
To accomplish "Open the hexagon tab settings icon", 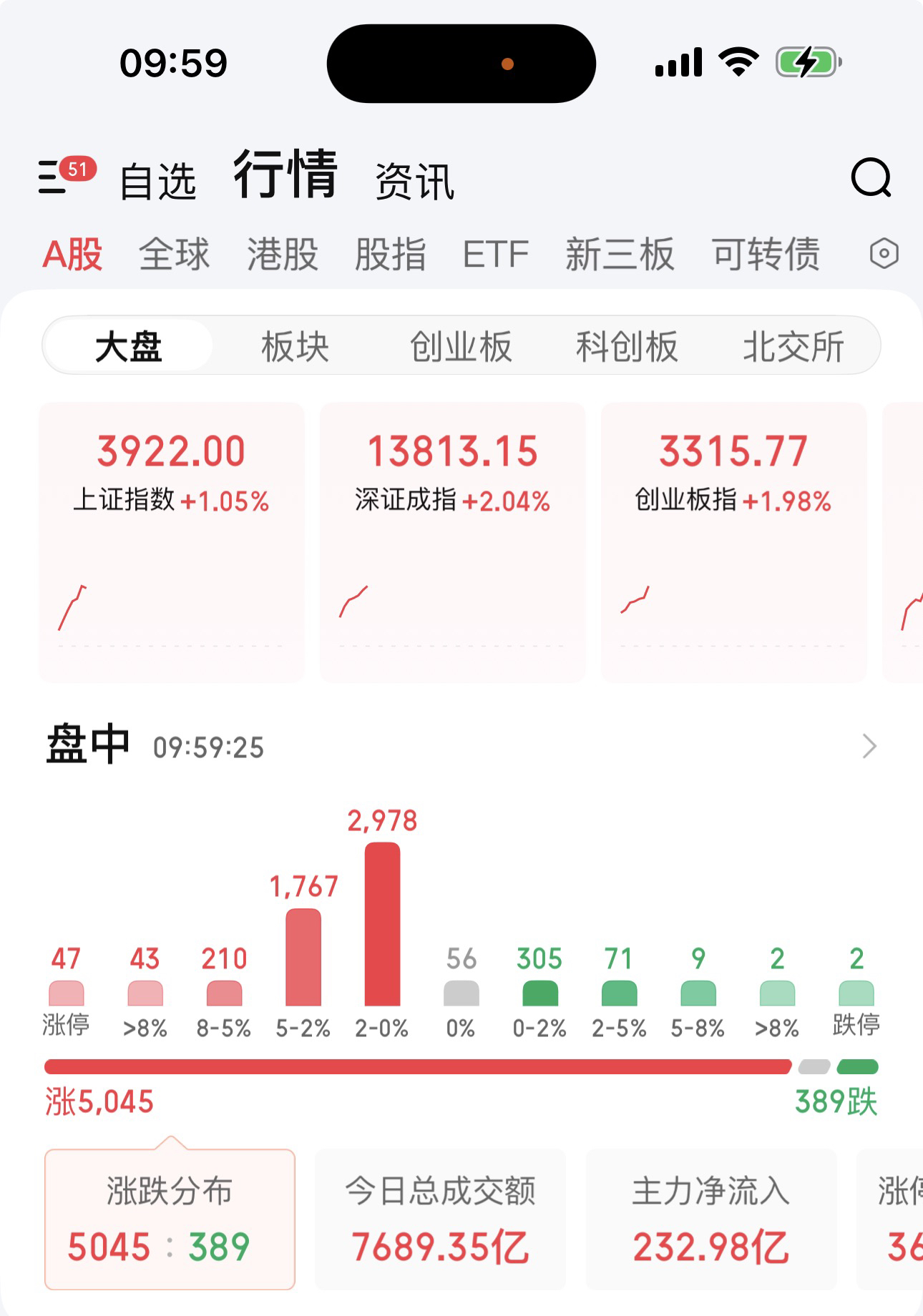I will (884, 254).
